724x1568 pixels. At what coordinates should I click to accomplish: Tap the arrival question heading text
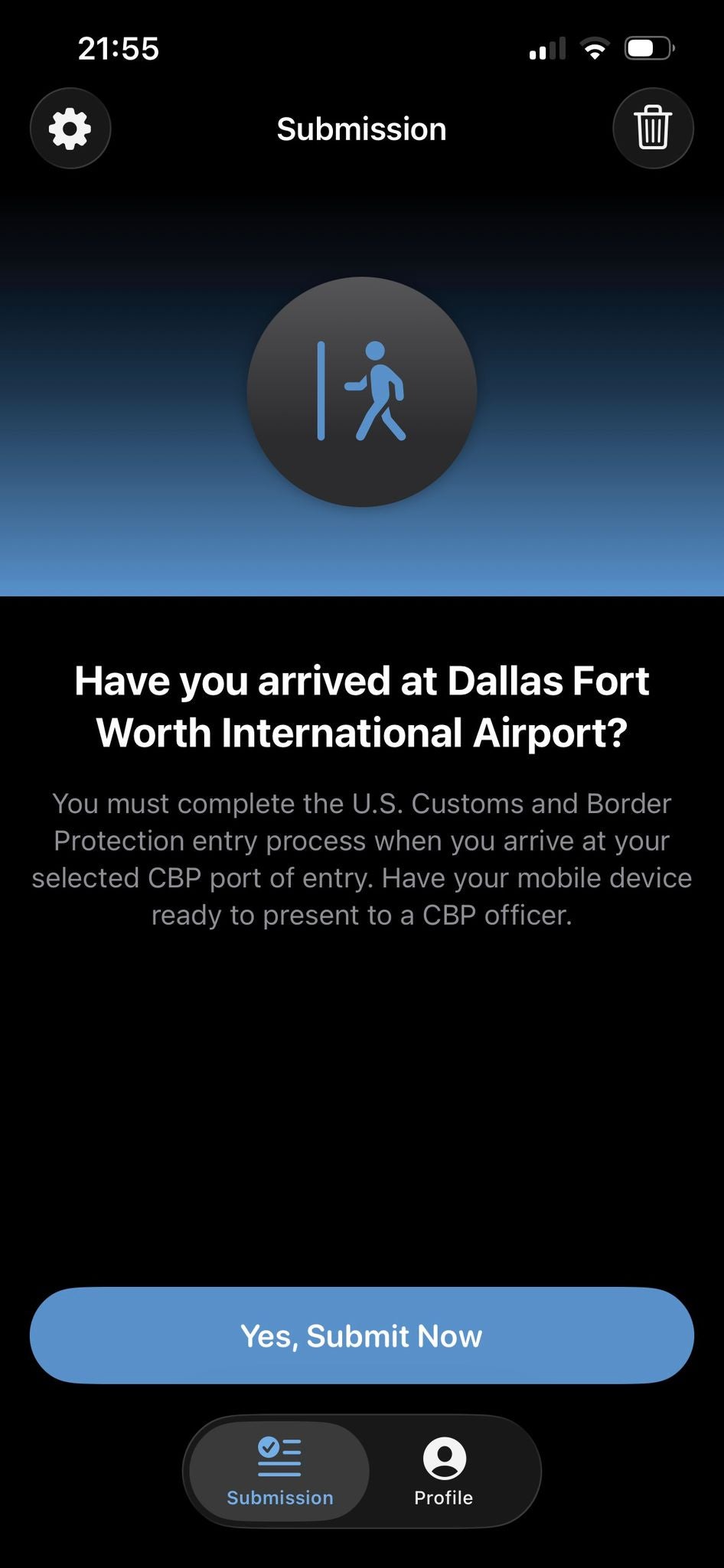[361, 704]
